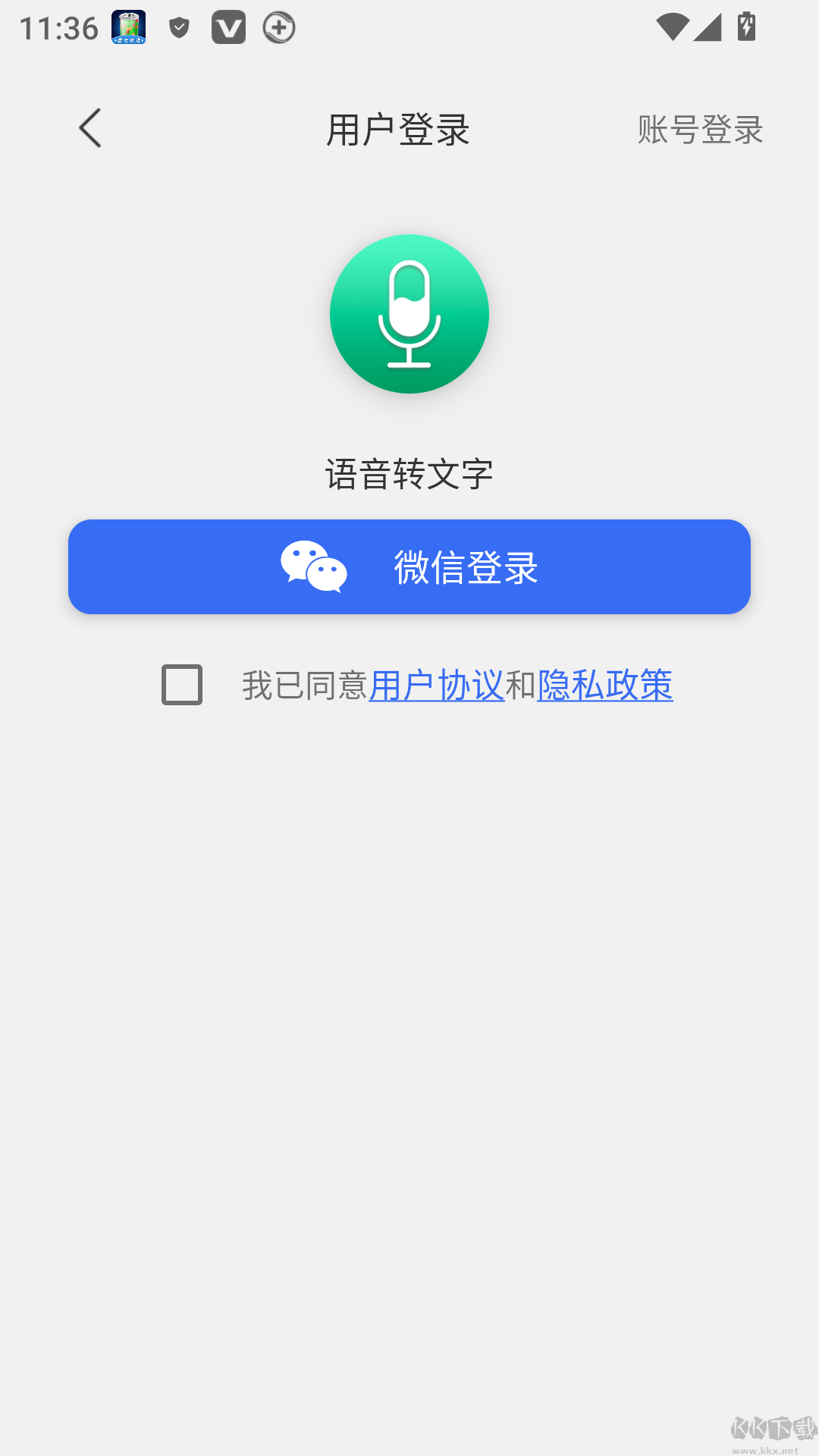Tap the circled plus icon in status bar
Image resolution: width=819 pixels, height=1456 pixels.
(x=278, y=27)
